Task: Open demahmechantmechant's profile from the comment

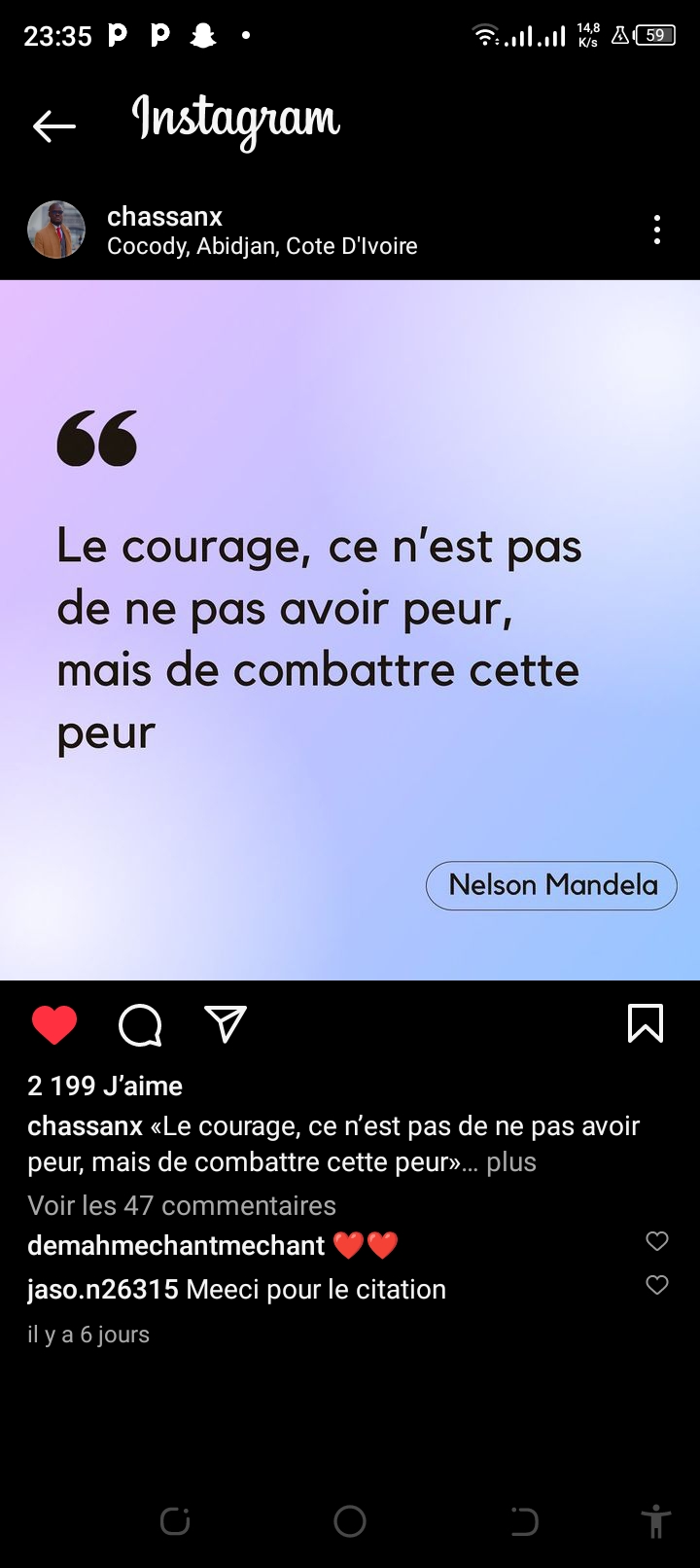Action: pyautogui.click(x=176, y=1245)
